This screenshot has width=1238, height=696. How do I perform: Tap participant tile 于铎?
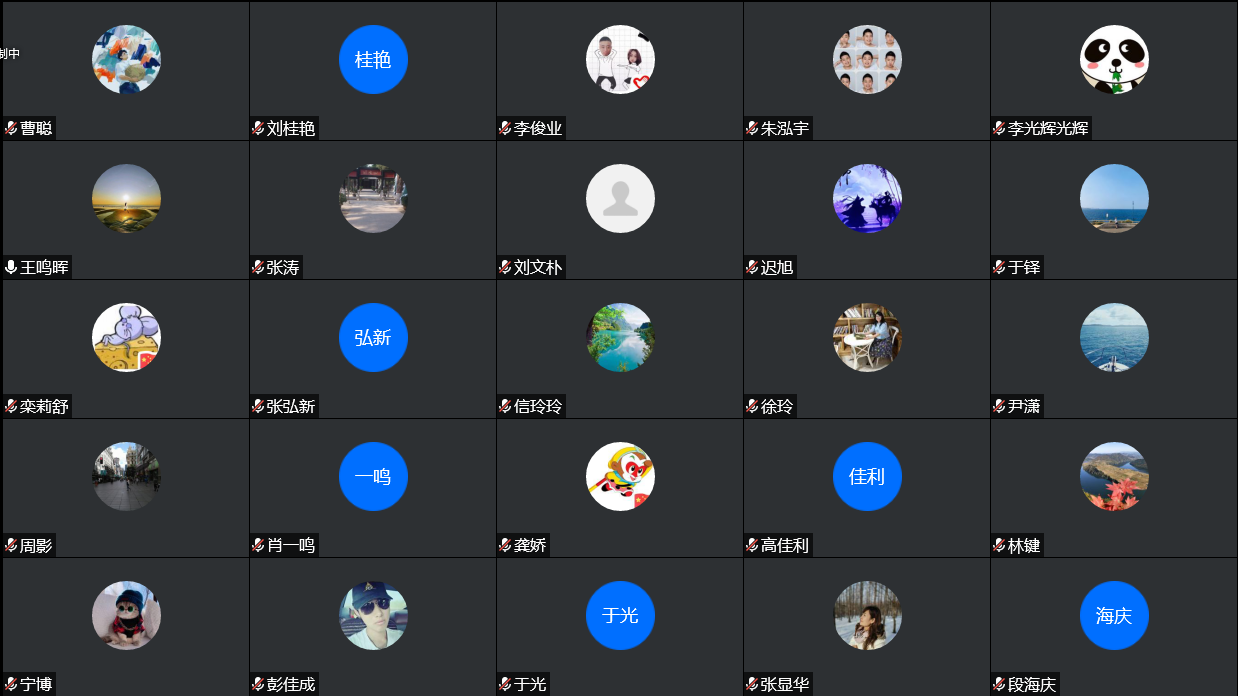pos(1114,209)
